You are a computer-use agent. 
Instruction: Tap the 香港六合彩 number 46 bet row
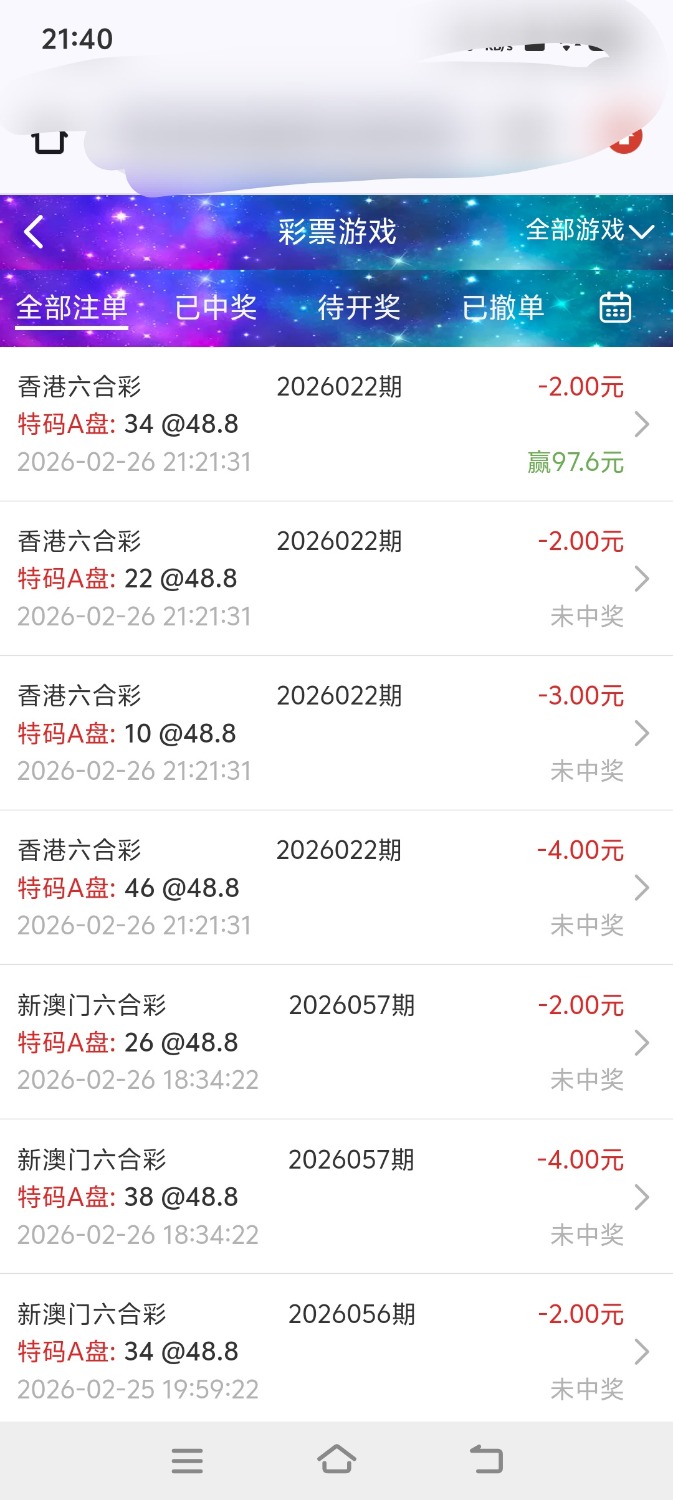[x=336, y=888]
